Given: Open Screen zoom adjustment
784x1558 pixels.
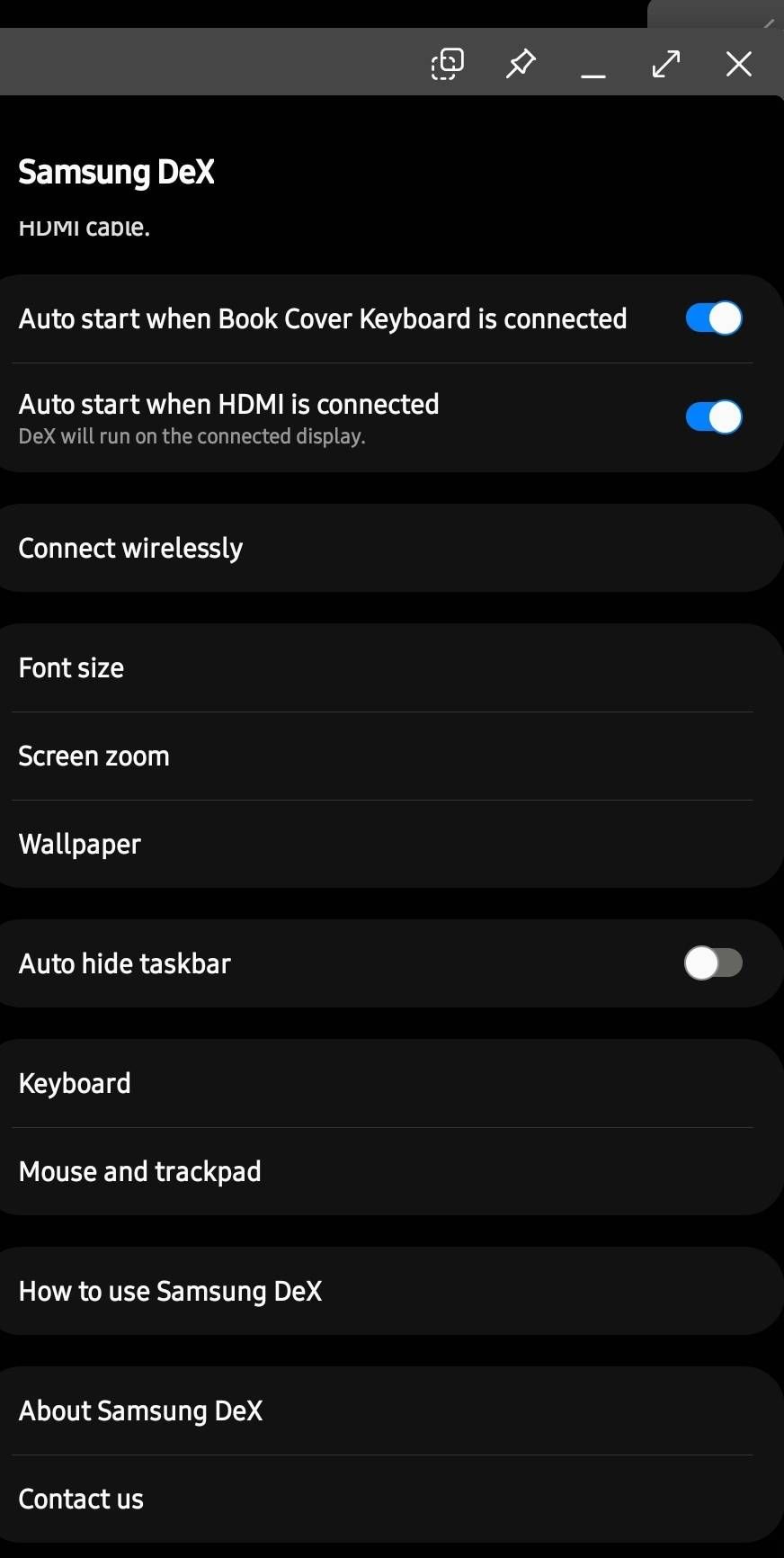Looking at the screenshot, I should click(94, 755).
